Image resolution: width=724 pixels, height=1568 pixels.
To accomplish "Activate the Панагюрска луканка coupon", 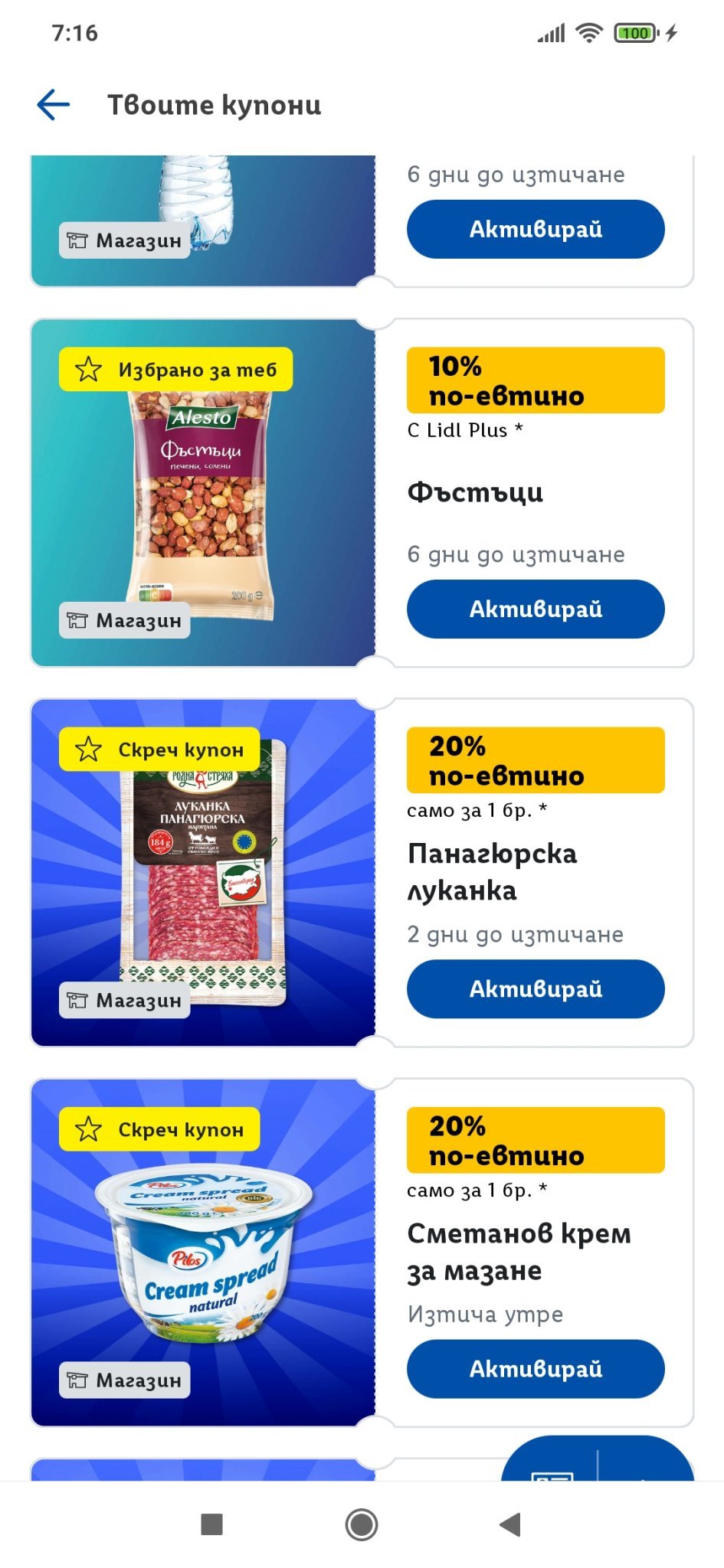I will pos(536,989).
